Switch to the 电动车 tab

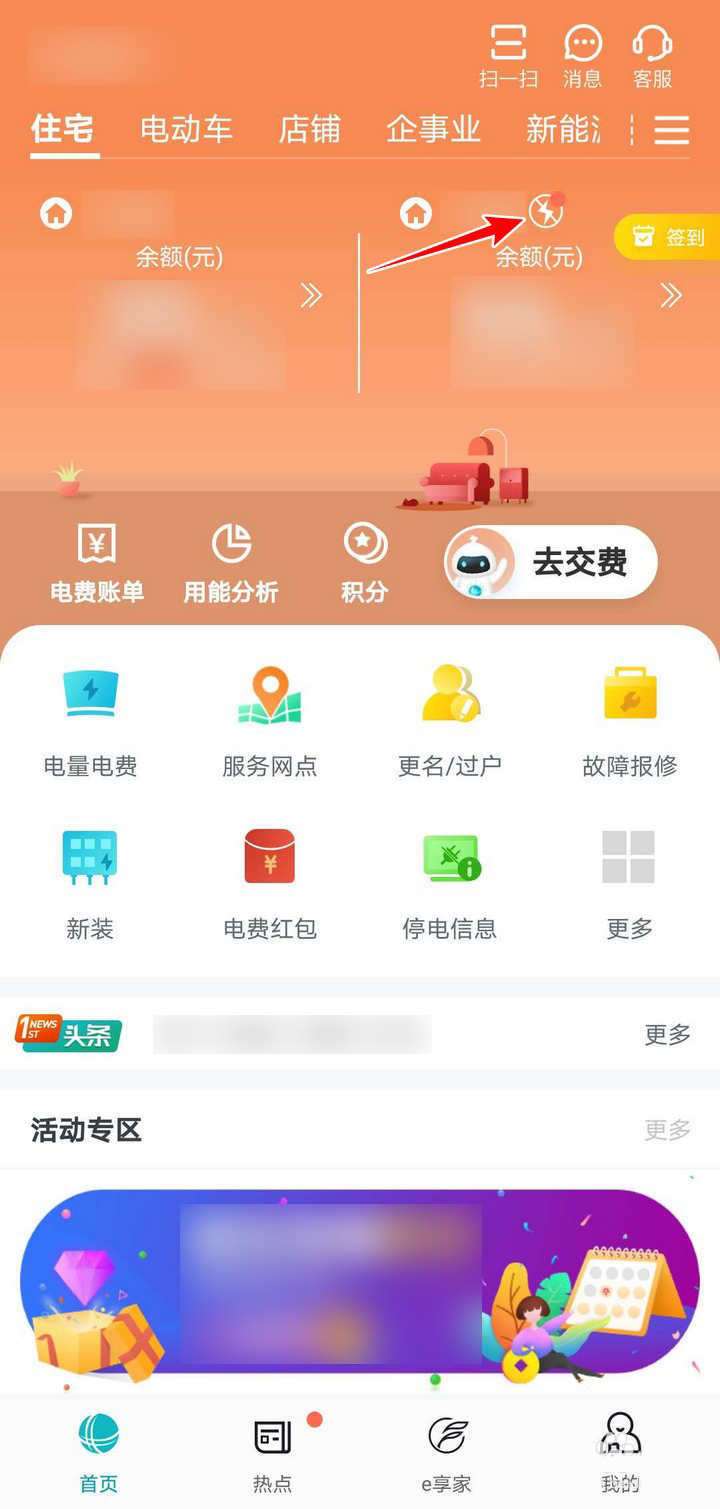(186, 130)
